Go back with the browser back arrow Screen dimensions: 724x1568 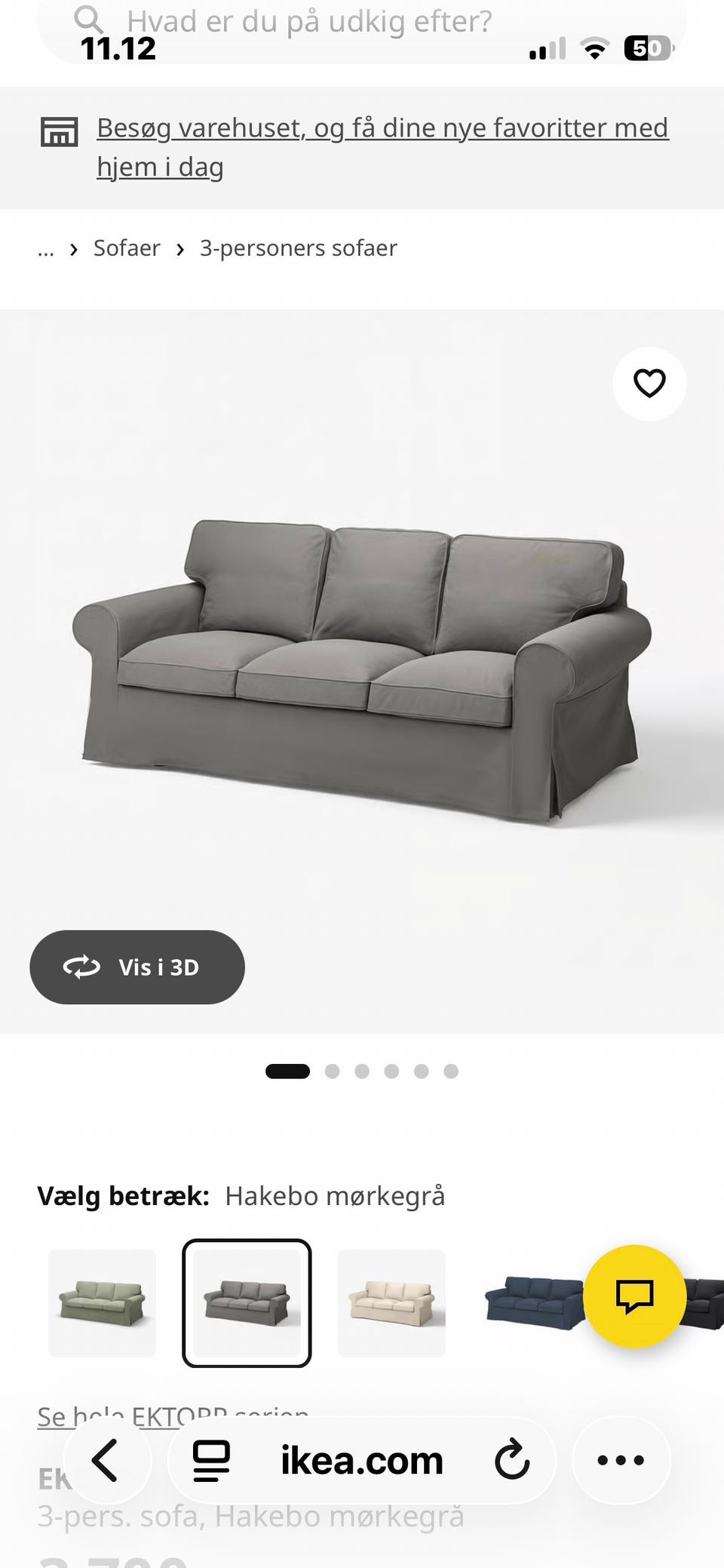pos(105,1460)
